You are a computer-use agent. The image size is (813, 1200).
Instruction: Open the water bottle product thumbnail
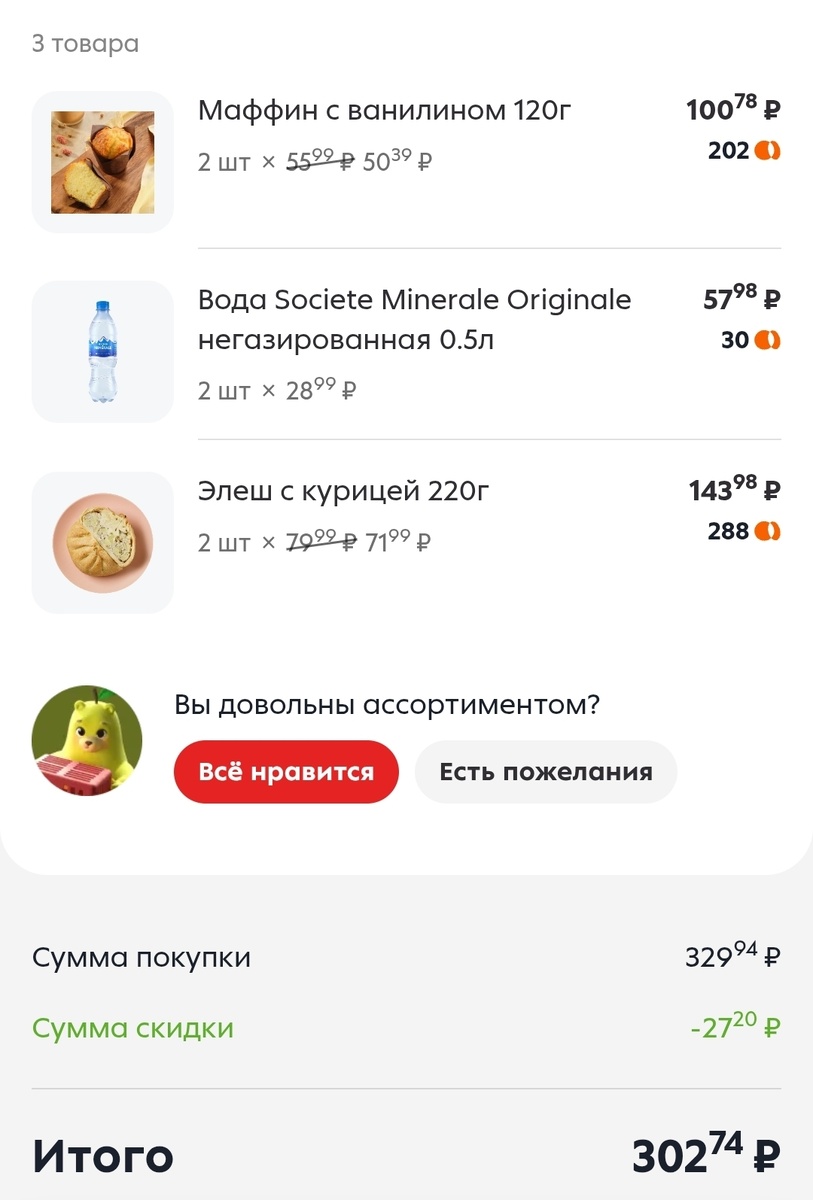click(102, 350)
